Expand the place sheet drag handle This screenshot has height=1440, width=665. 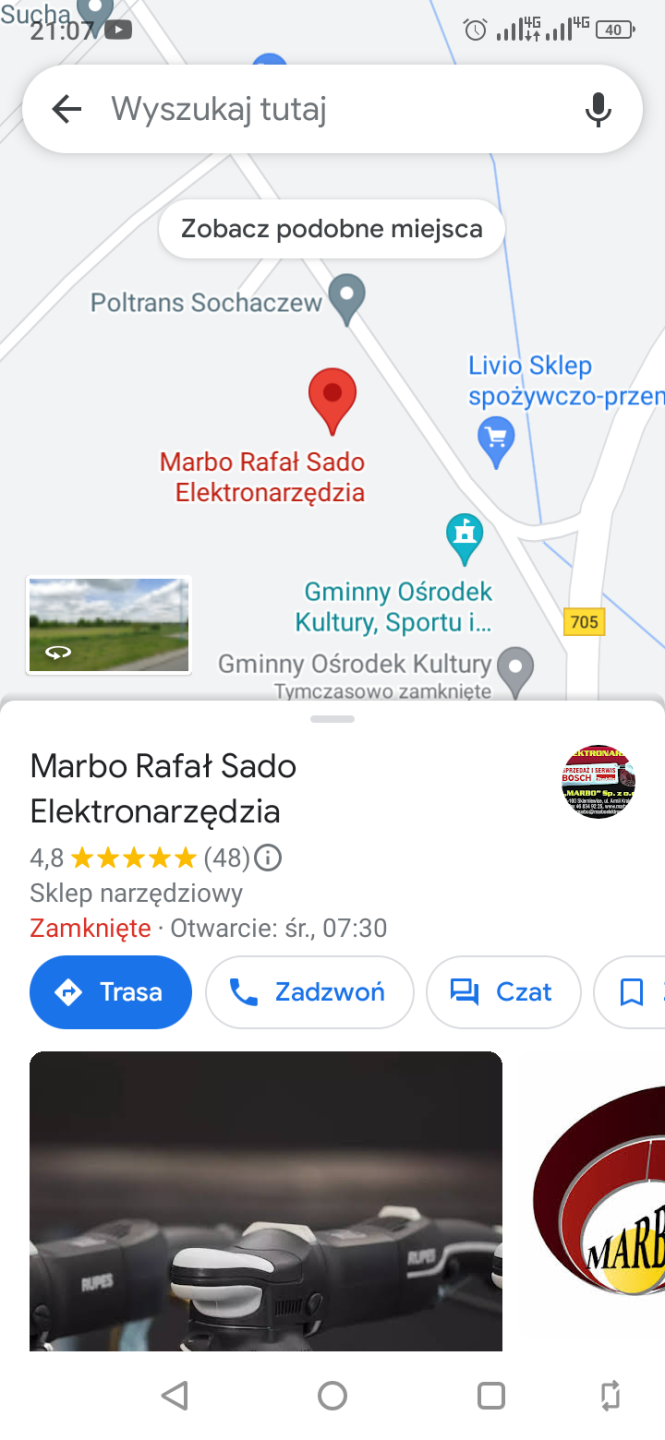pos(332,718)
